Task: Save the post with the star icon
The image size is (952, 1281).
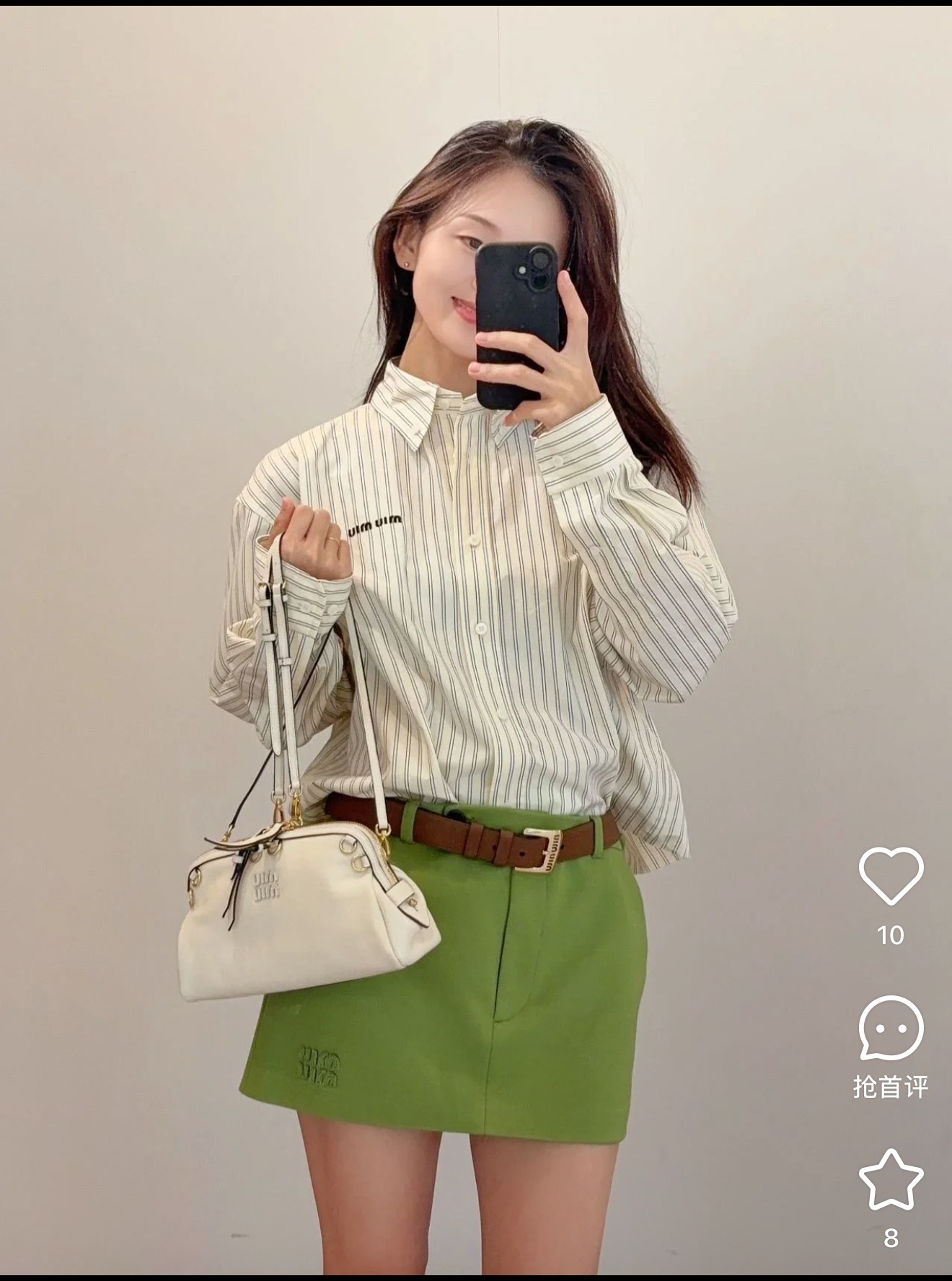Action: 891,1181
